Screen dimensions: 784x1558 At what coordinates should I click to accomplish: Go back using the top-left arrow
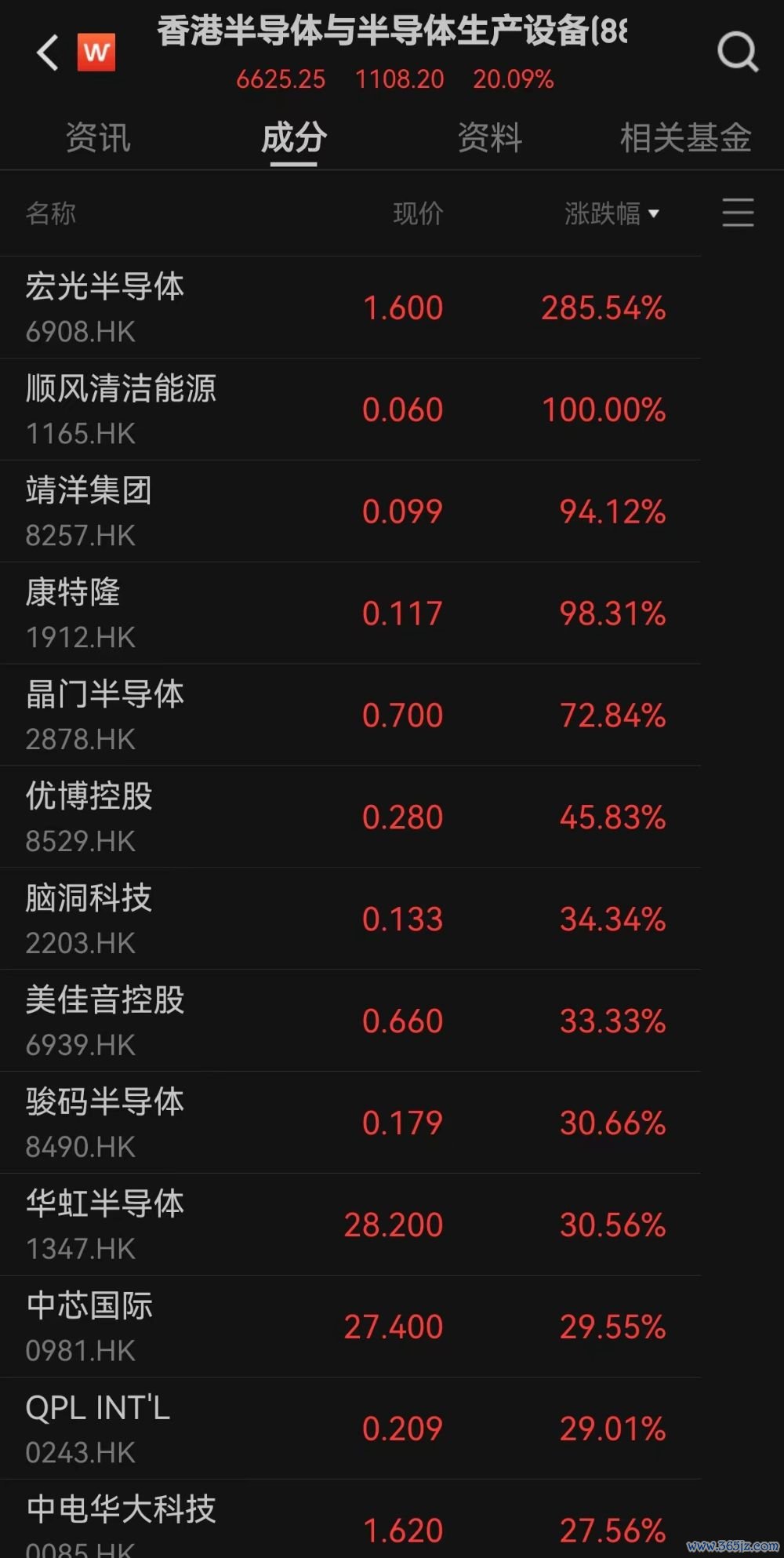tap(48, 53)
